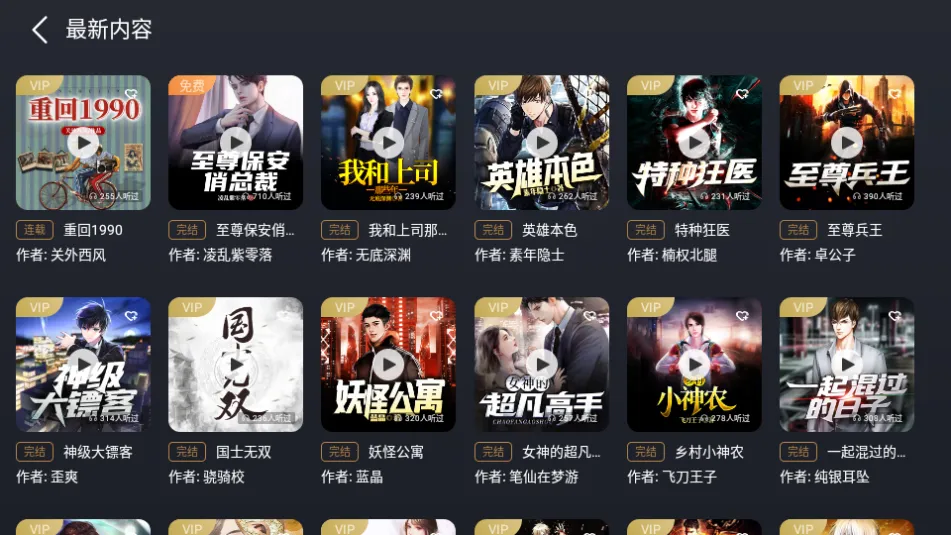
Task: Open the free audiobook 至尊保安俏总裁
Action: pyautogui.click(x=236, y=143)
